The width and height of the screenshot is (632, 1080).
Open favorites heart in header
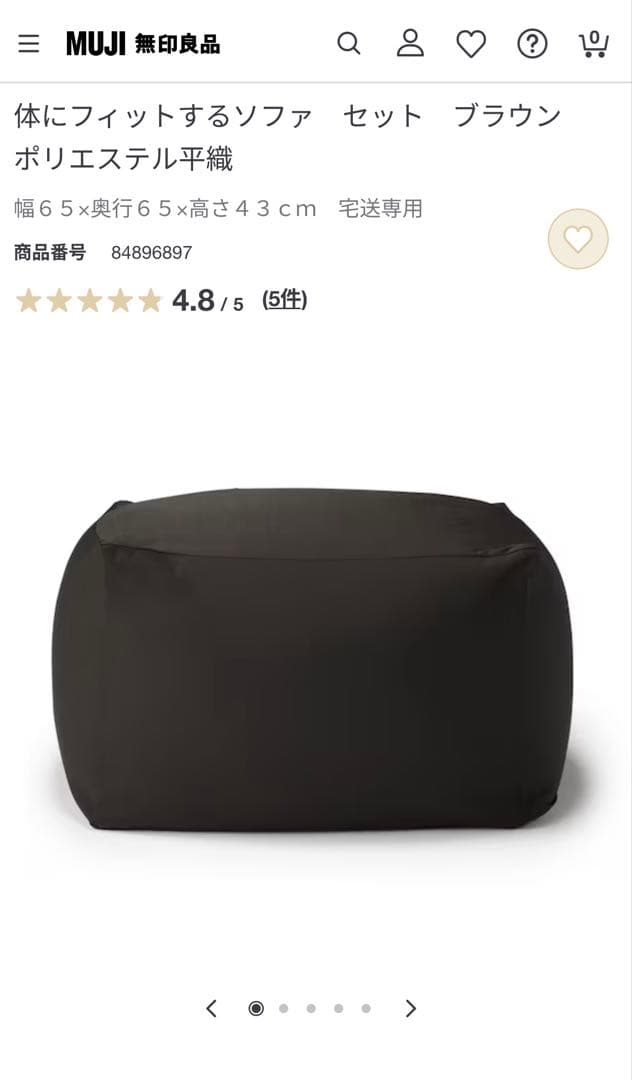[471, 44]
